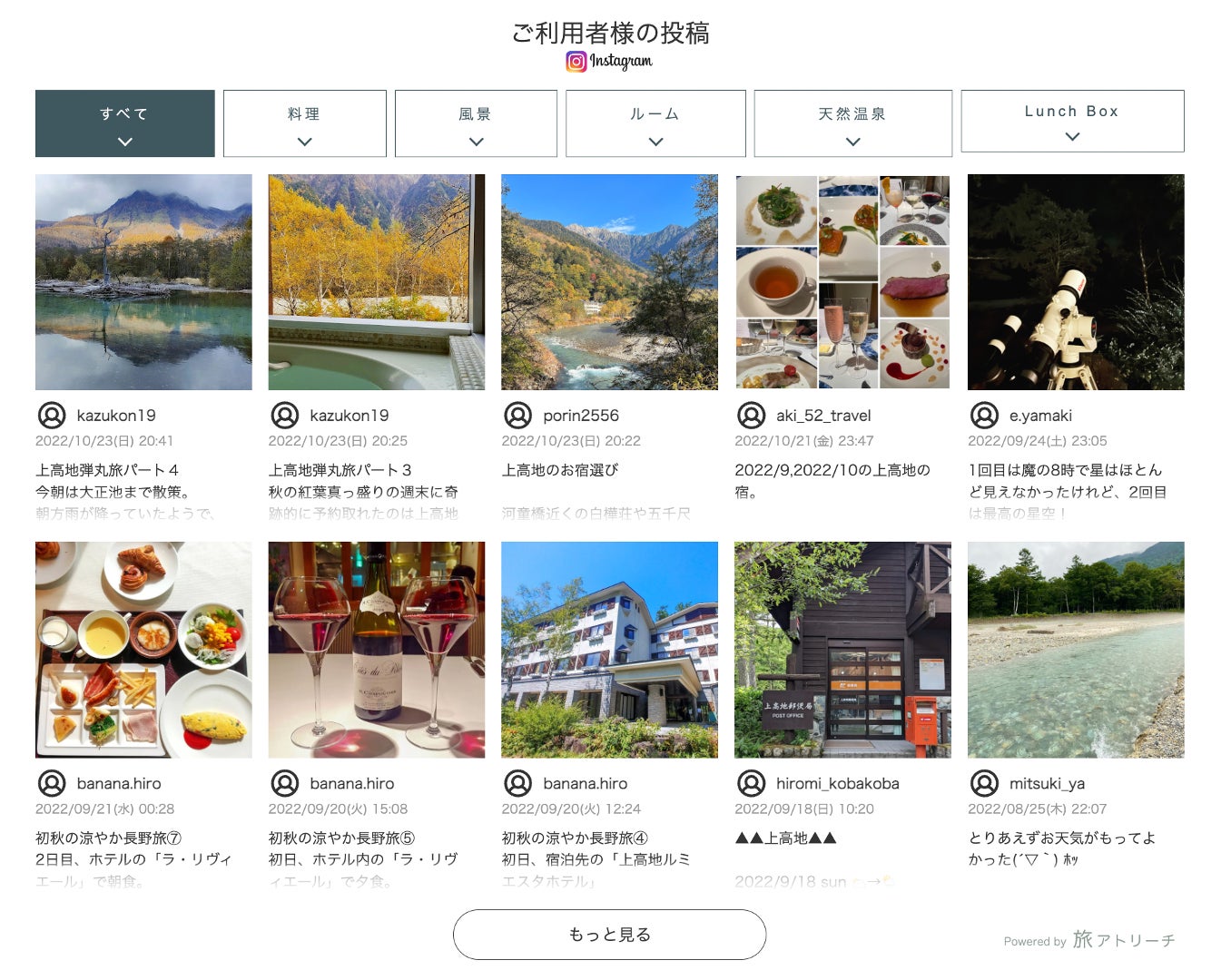Viewport: 1231px width, 980px height.
Task: Open kazukon19's 上高地弾丸旅パート4 post
Action: point(143,282)
